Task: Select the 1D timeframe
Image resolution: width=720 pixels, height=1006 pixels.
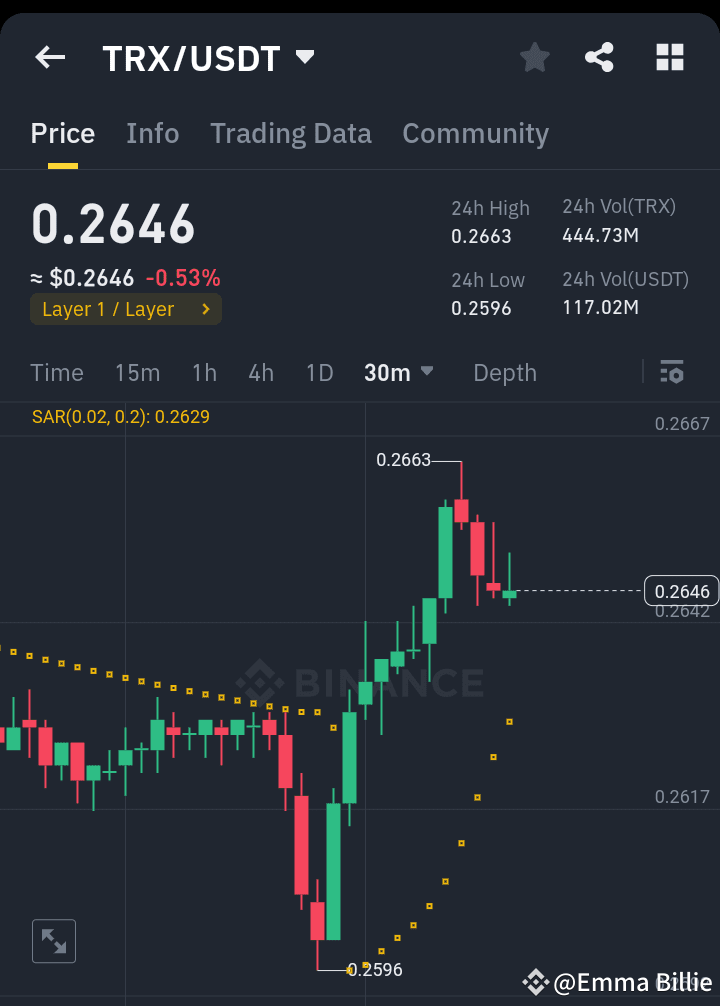Action: tap(319, 372)
